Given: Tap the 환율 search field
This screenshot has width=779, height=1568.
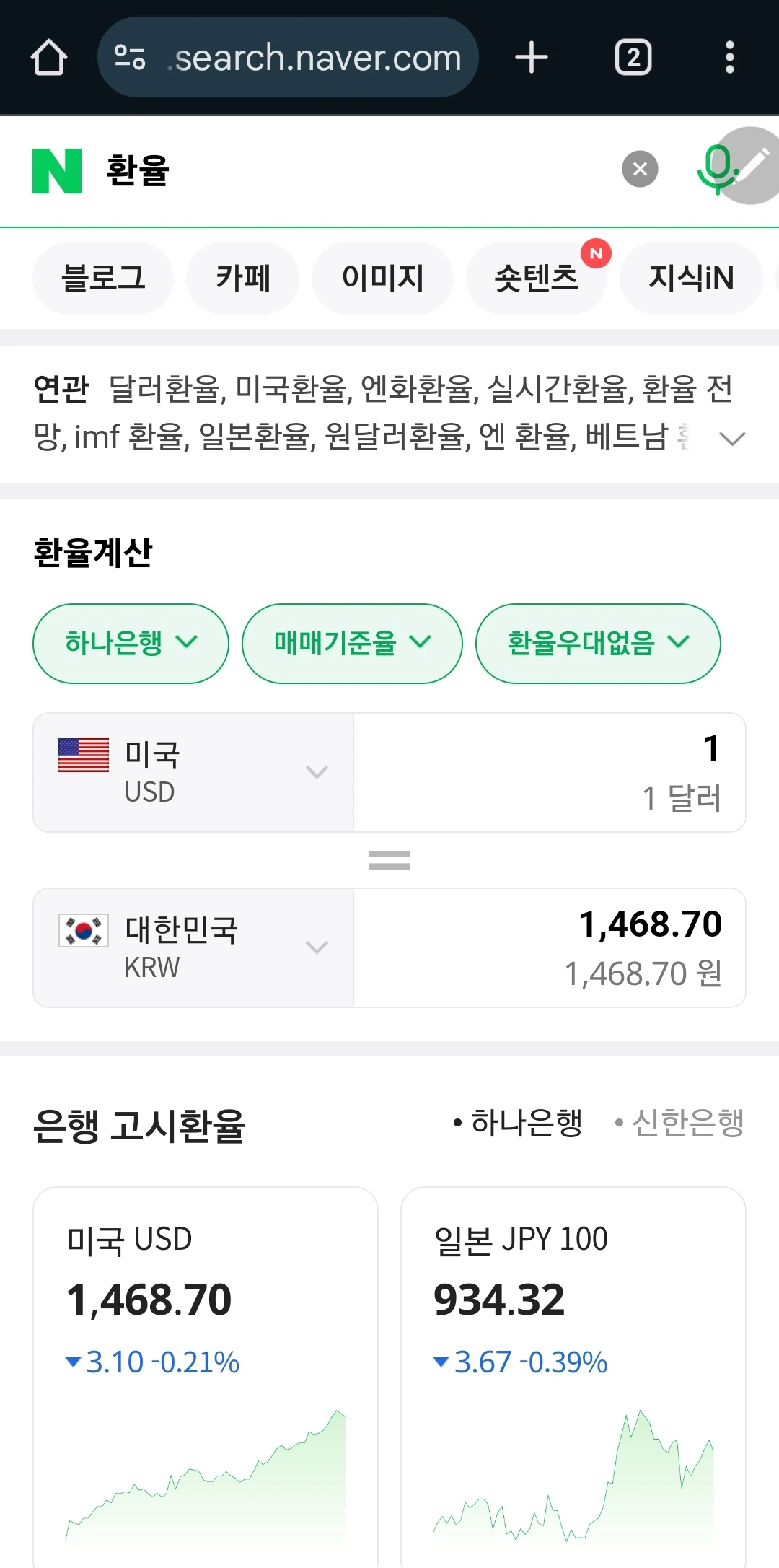Looking at the screenshot, I should [x=353, y=170].
